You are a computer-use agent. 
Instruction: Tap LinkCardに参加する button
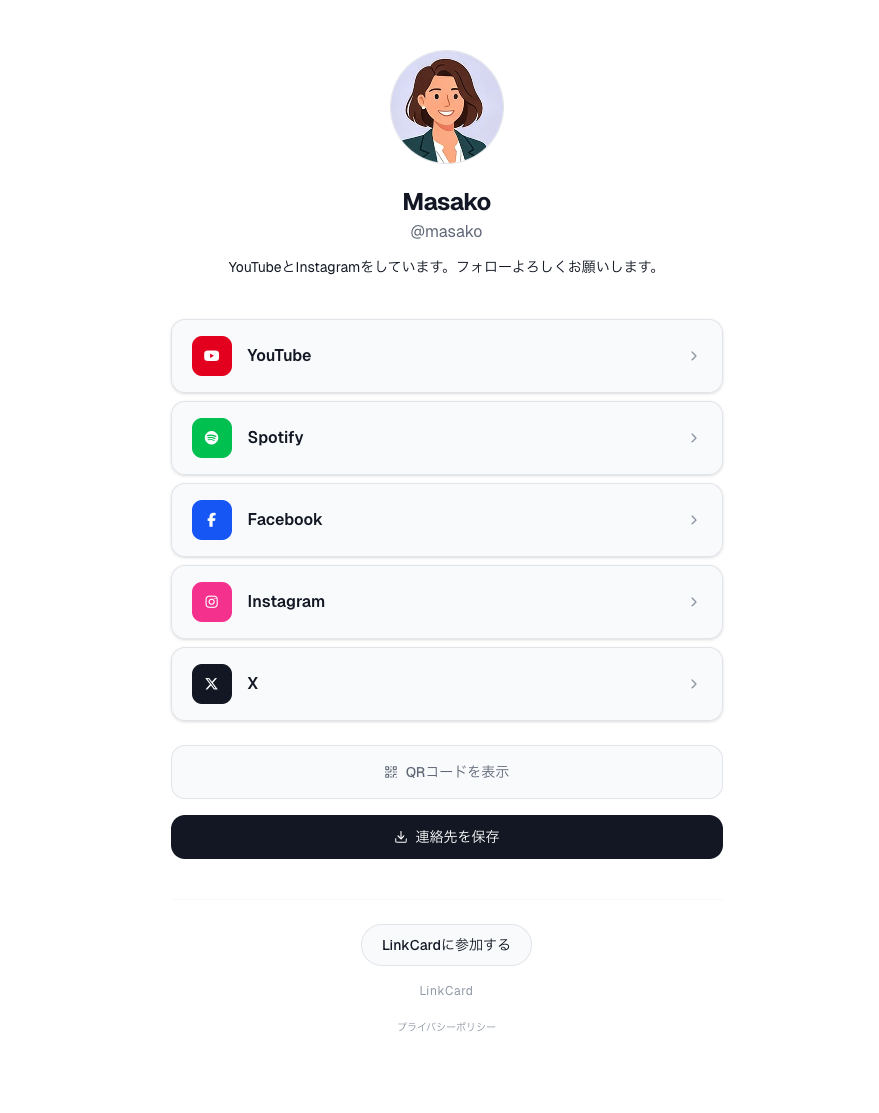tap(446, 945)
